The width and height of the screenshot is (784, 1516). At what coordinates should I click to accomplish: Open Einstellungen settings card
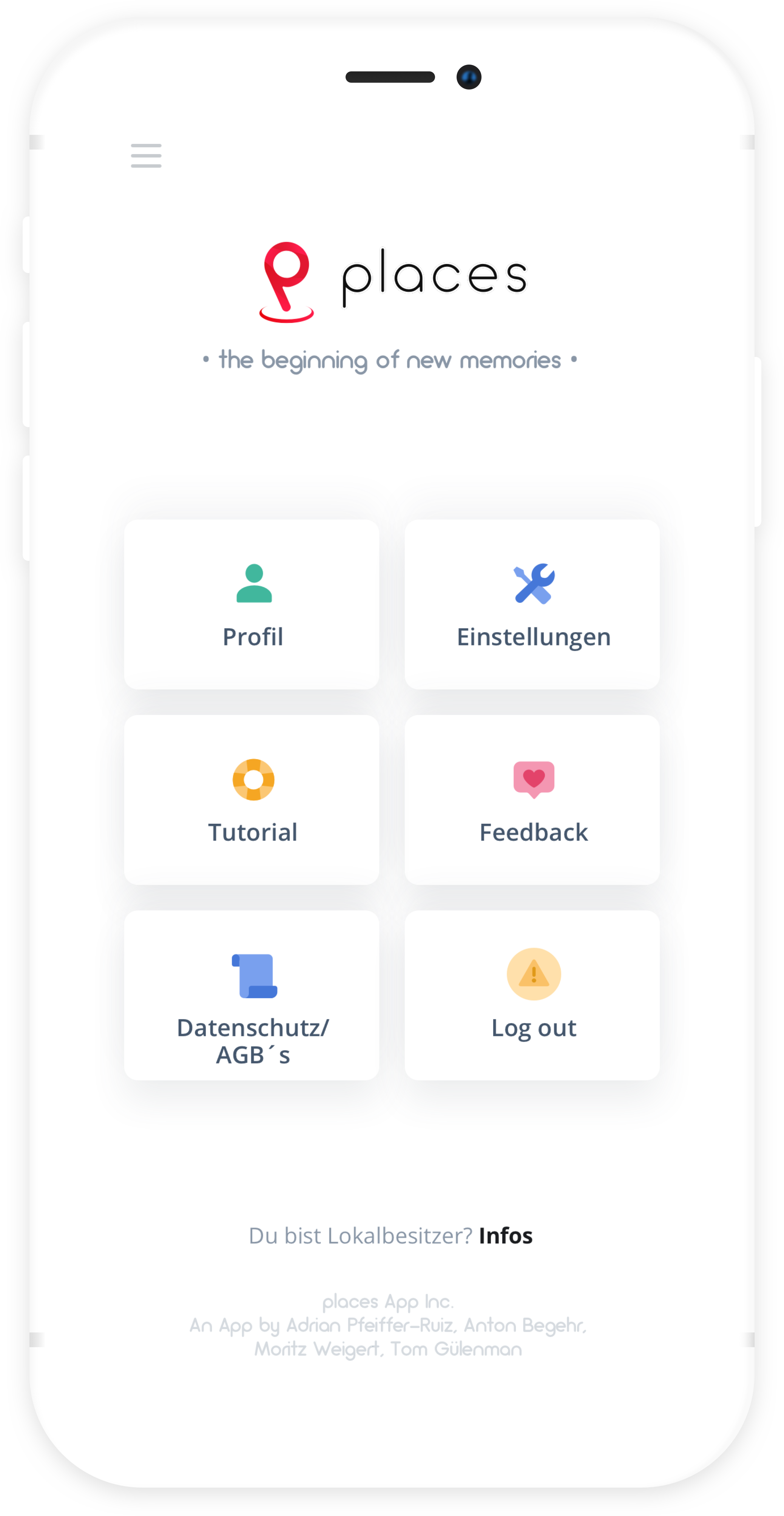click(x=532, y=604)
